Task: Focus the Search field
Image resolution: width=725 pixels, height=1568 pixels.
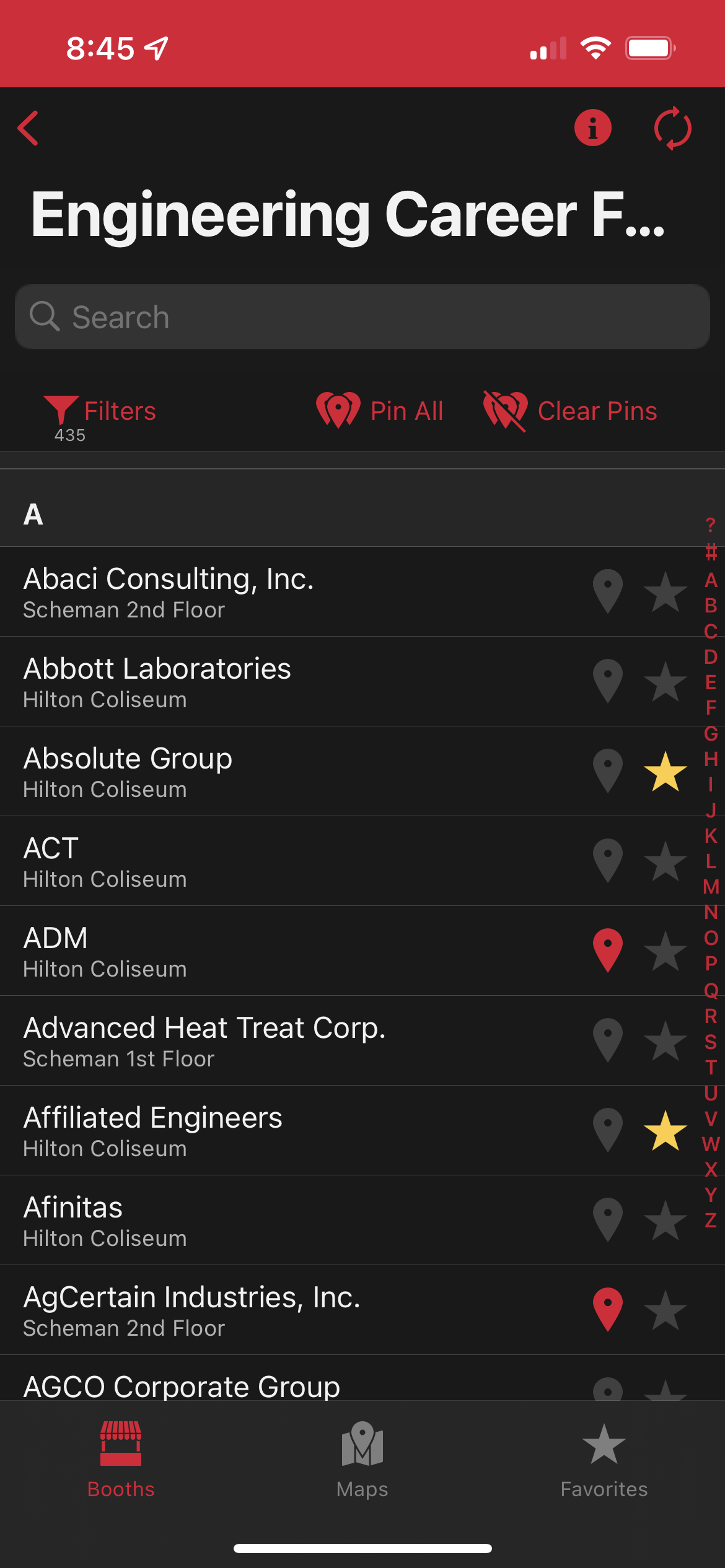Action: tap(362, 317)
